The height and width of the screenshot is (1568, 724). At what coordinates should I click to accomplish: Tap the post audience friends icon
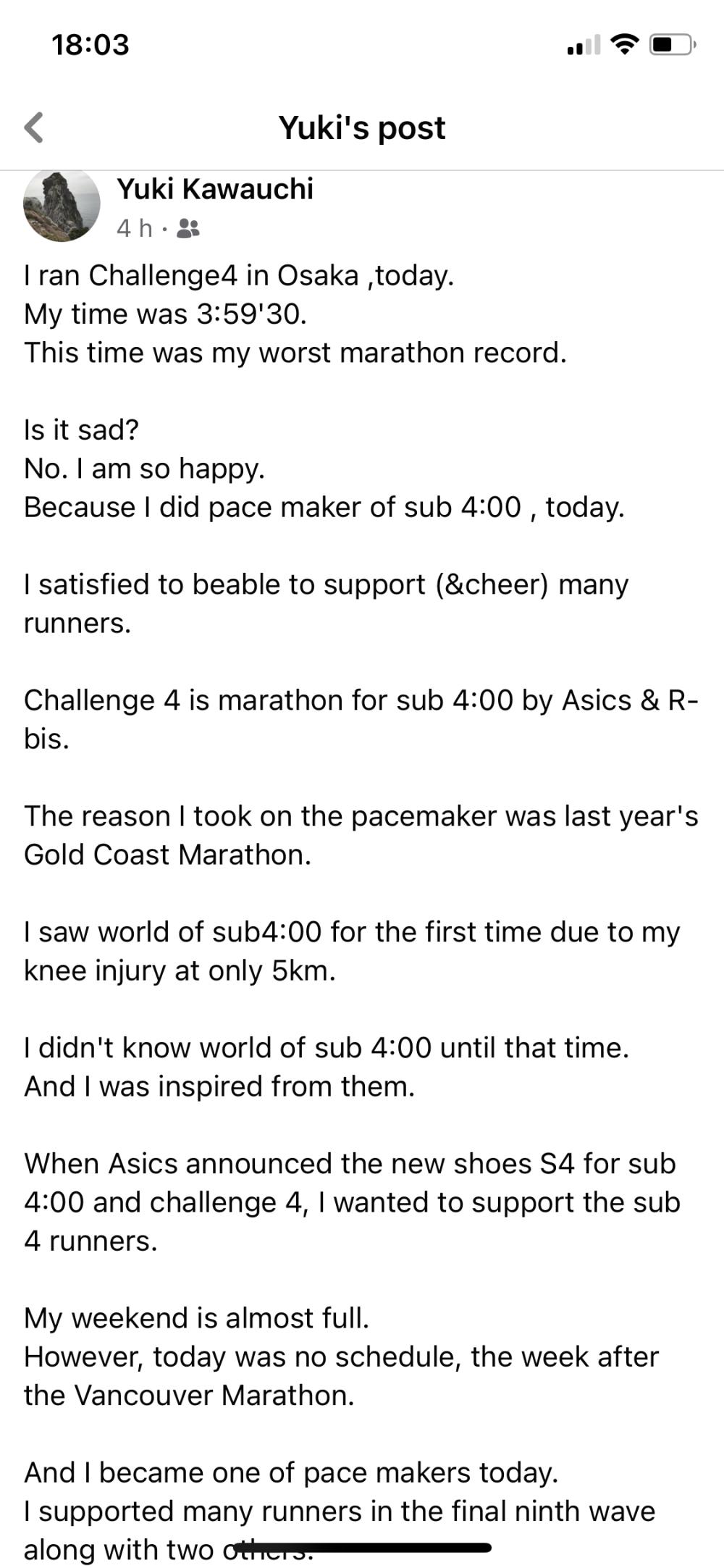pos(188,229)
